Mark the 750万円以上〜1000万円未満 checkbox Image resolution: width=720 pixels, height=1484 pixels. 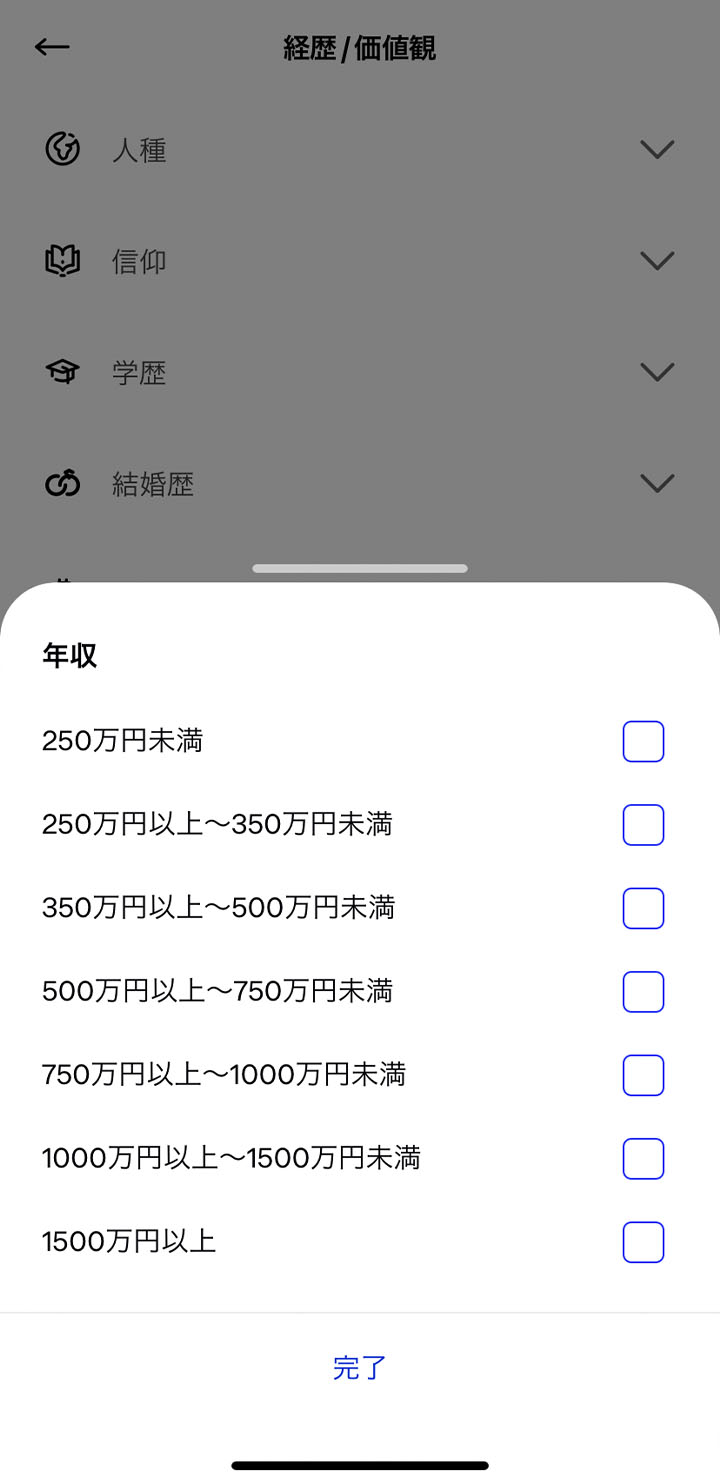(x=643, y=1075)
